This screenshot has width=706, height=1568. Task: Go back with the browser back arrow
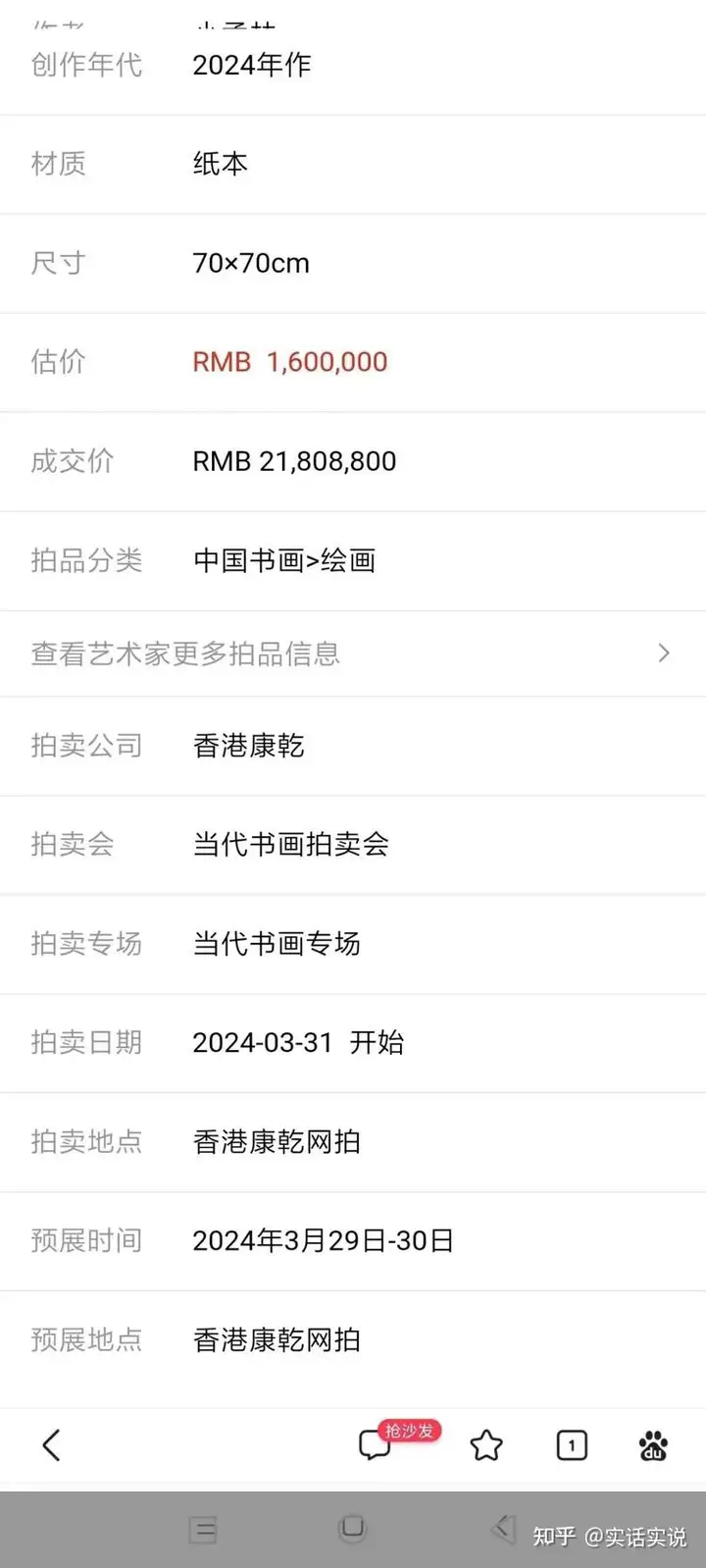coord(52,1444)
